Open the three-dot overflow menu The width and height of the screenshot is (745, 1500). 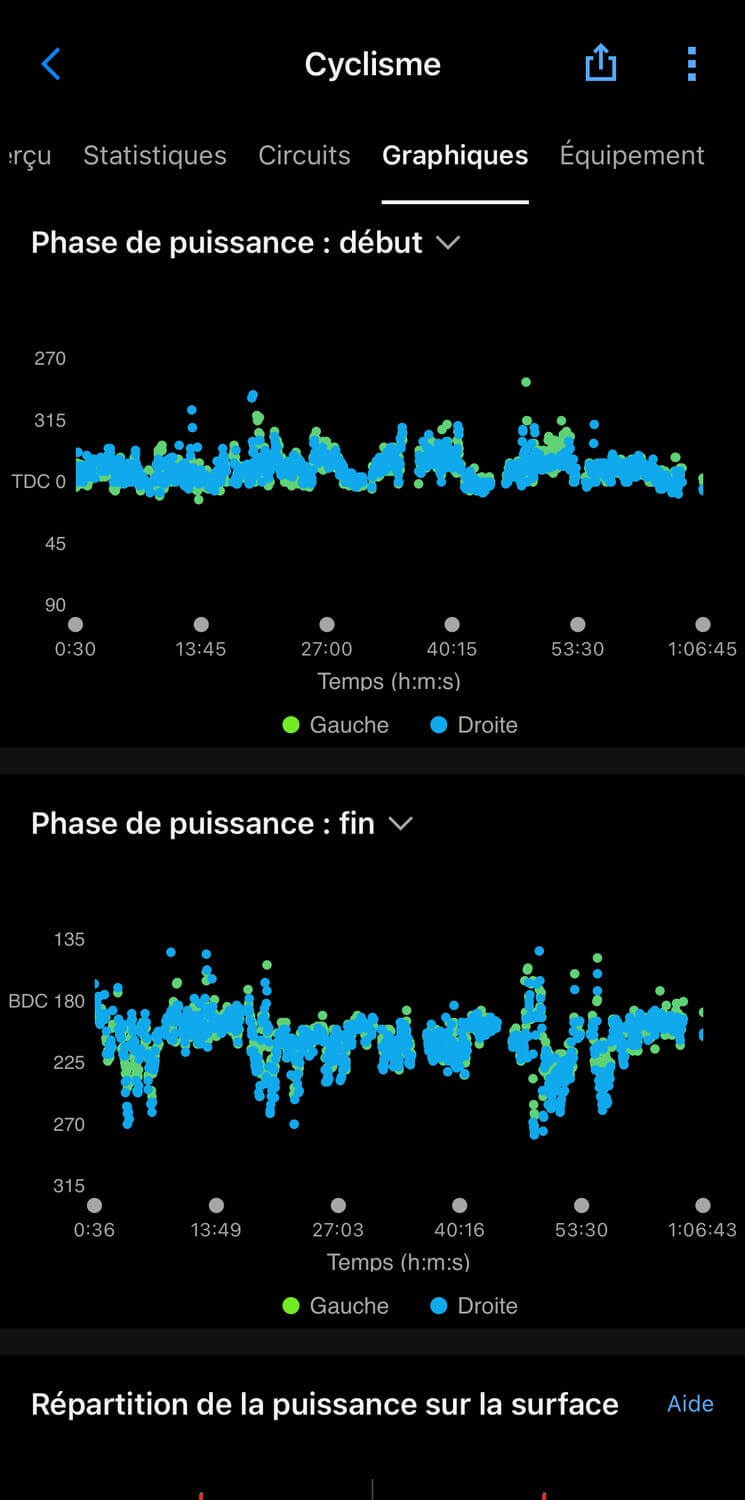point(691,64)
